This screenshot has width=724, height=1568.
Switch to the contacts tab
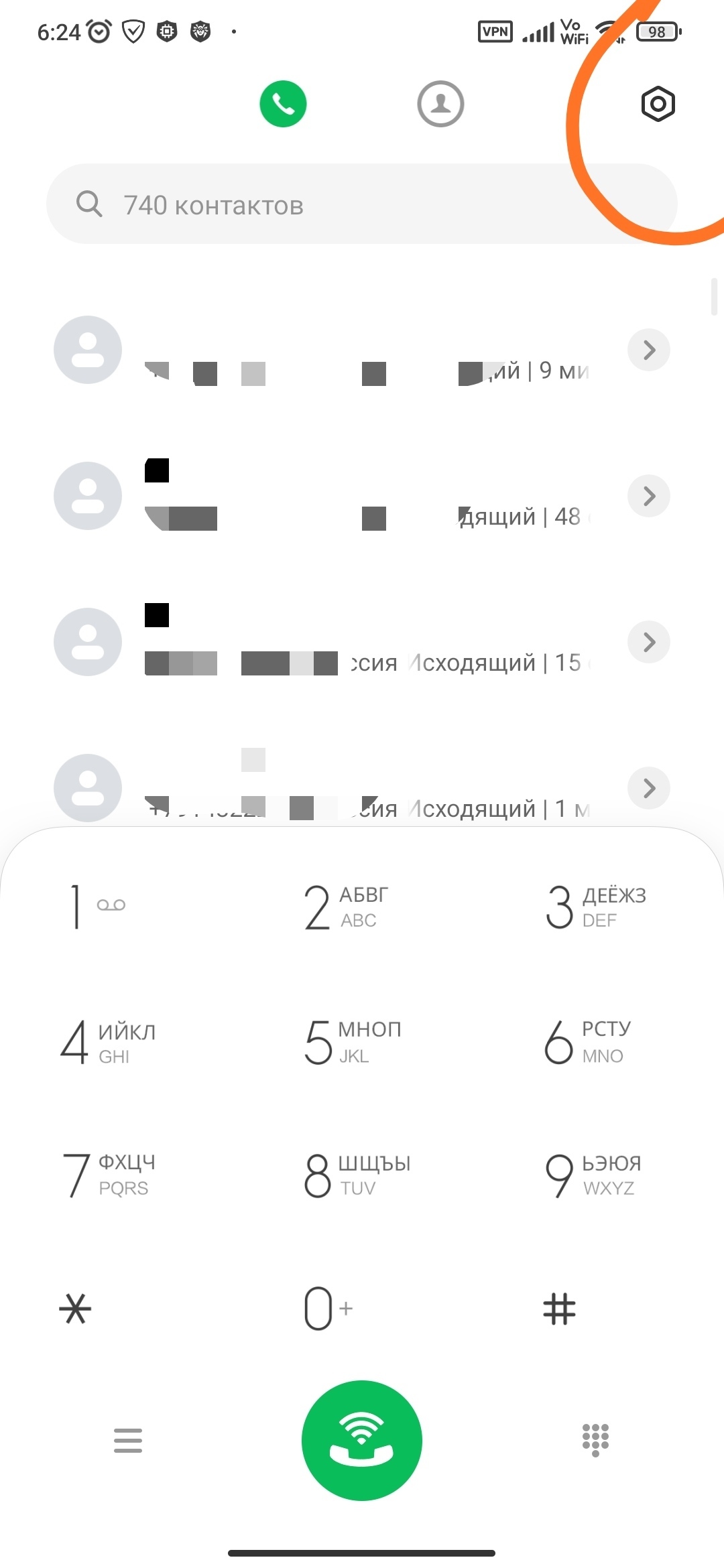tap(440, 104)
